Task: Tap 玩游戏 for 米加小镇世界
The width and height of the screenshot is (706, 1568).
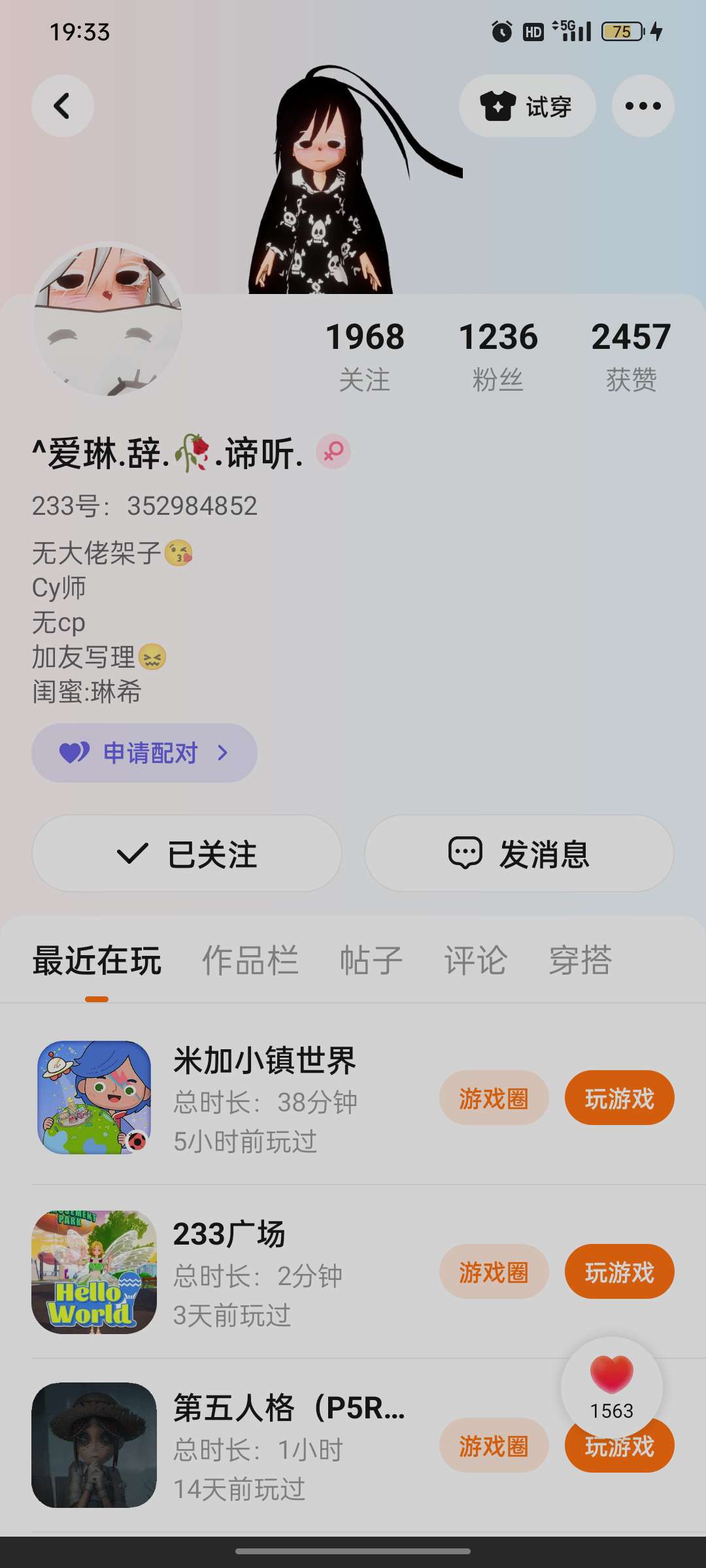Action: coord(619,1098)
